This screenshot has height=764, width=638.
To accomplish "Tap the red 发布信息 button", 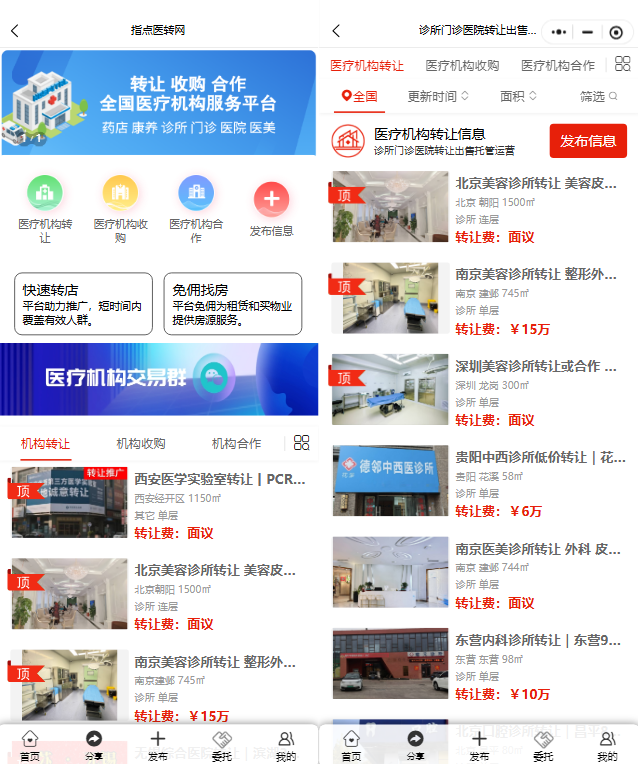I will coord(588,141).
